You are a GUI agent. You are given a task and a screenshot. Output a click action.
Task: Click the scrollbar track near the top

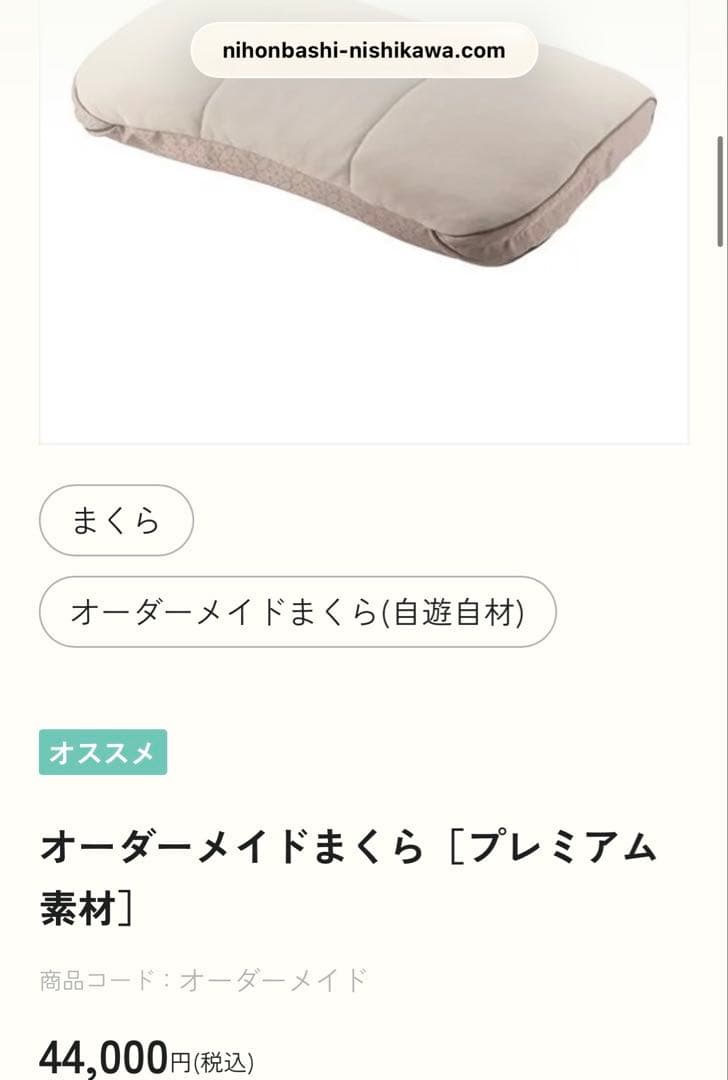coord(719,190)
